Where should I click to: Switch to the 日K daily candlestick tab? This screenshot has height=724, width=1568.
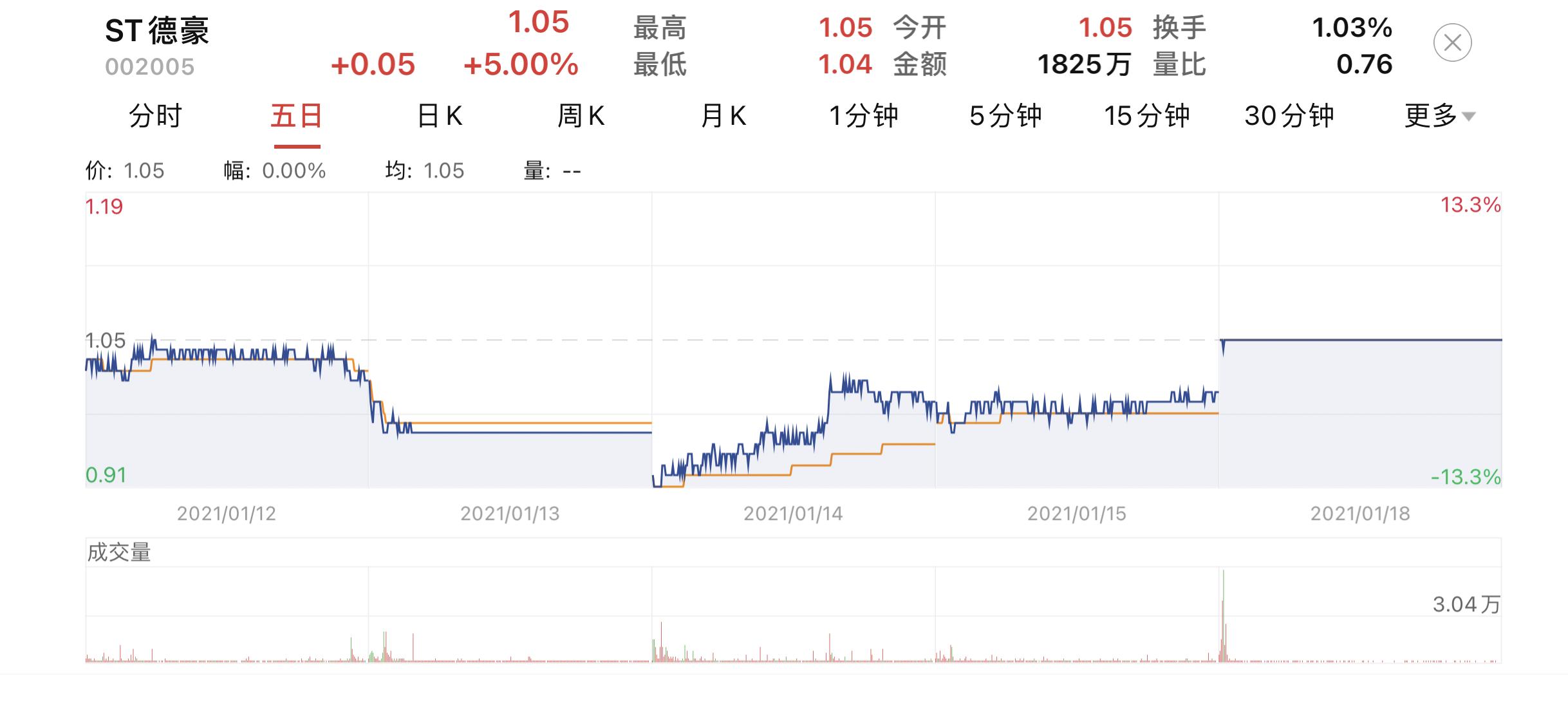click(x=440, y=116)
